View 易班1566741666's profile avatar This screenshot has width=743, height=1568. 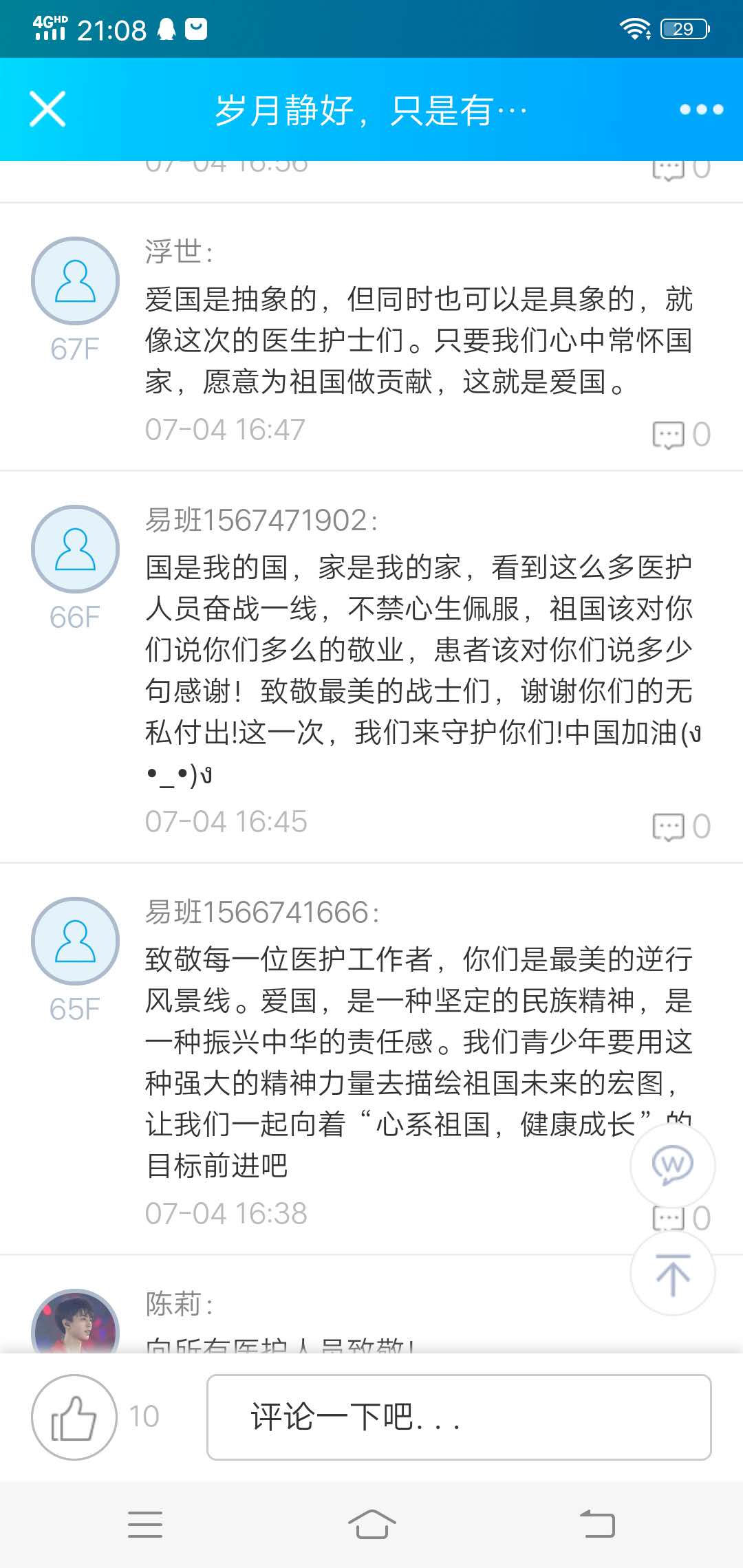tap(75, 941)
